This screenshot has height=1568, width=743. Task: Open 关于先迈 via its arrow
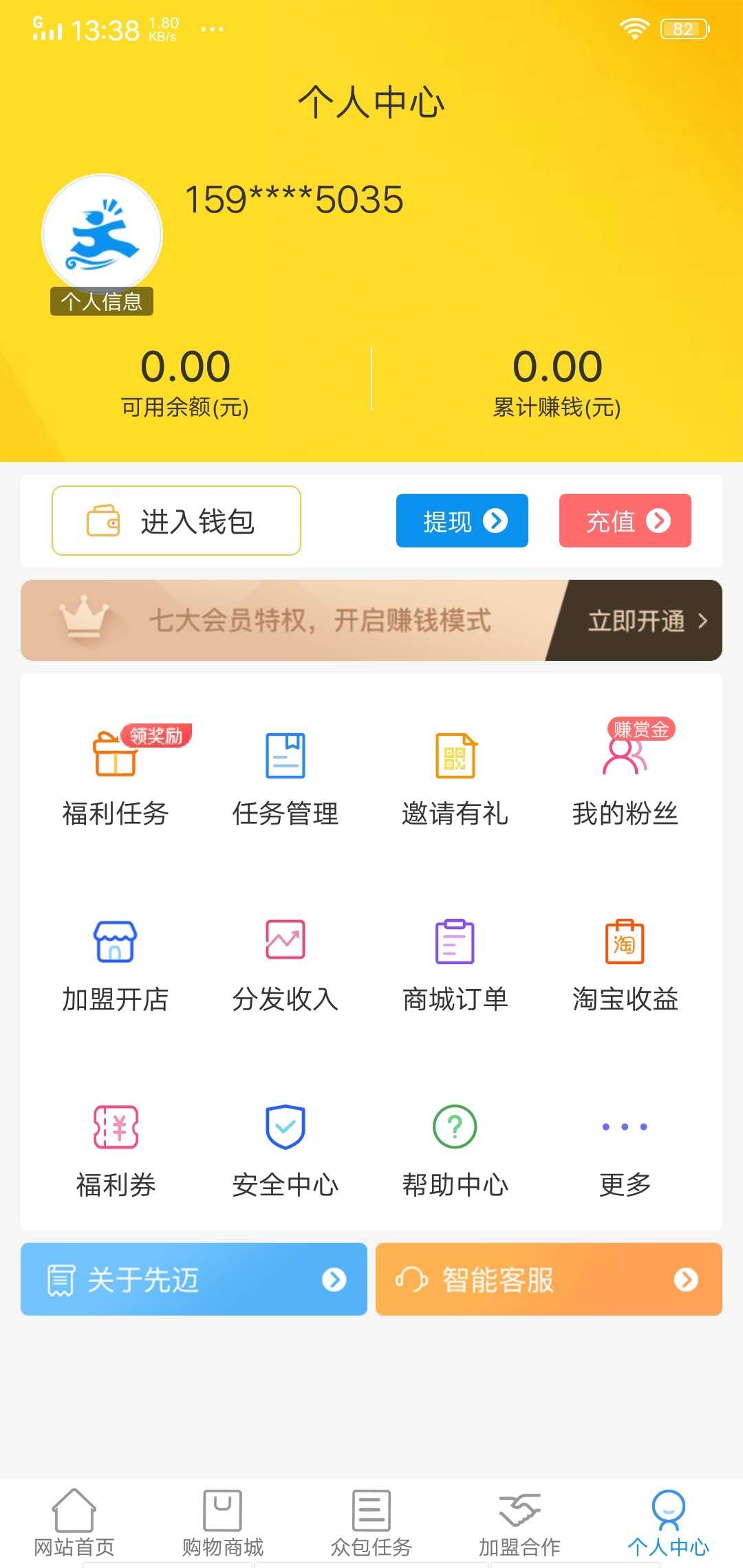(x=332, y=1280)
